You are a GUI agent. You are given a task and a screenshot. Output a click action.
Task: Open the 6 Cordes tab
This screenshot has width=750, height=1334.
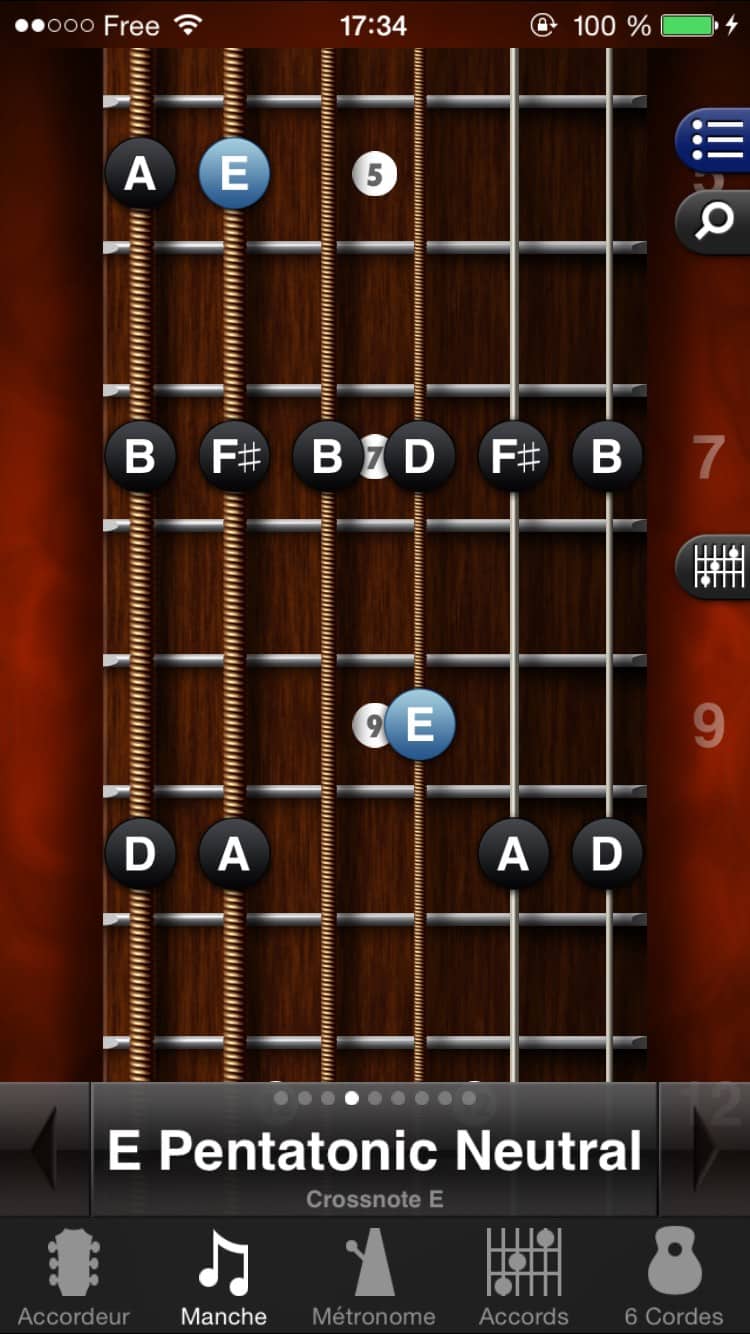point(674,1277)
